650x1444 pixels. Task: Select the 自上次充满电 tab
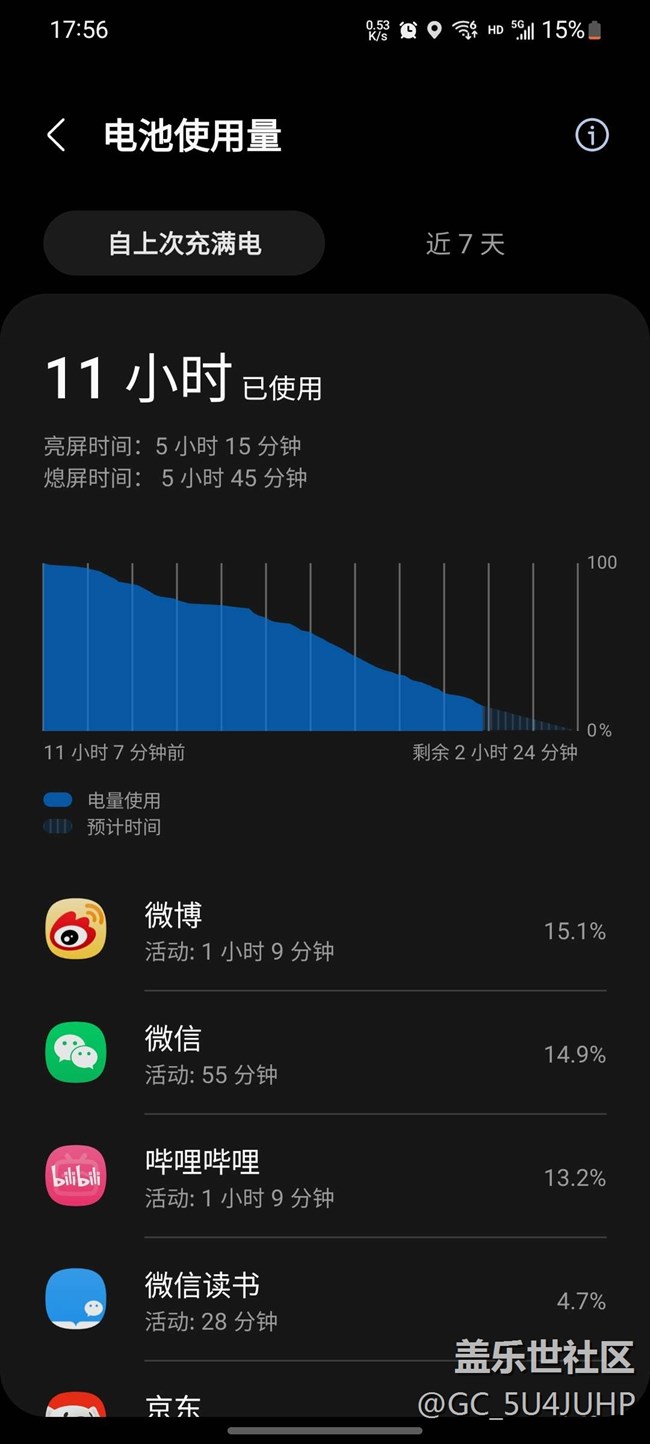coord(184,243)
